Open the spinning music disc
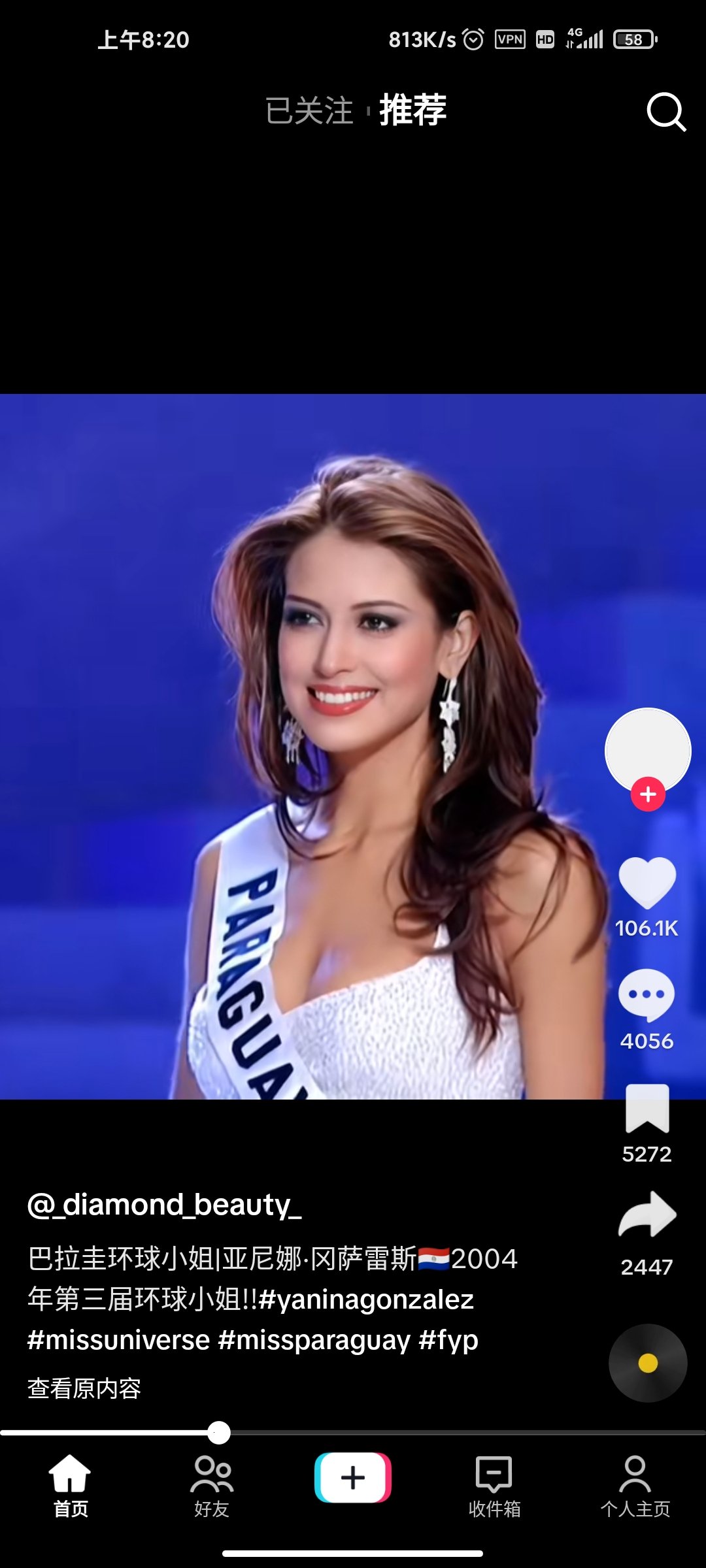706x1568 pixels. pyautogui.click(x=648, y=1363)
